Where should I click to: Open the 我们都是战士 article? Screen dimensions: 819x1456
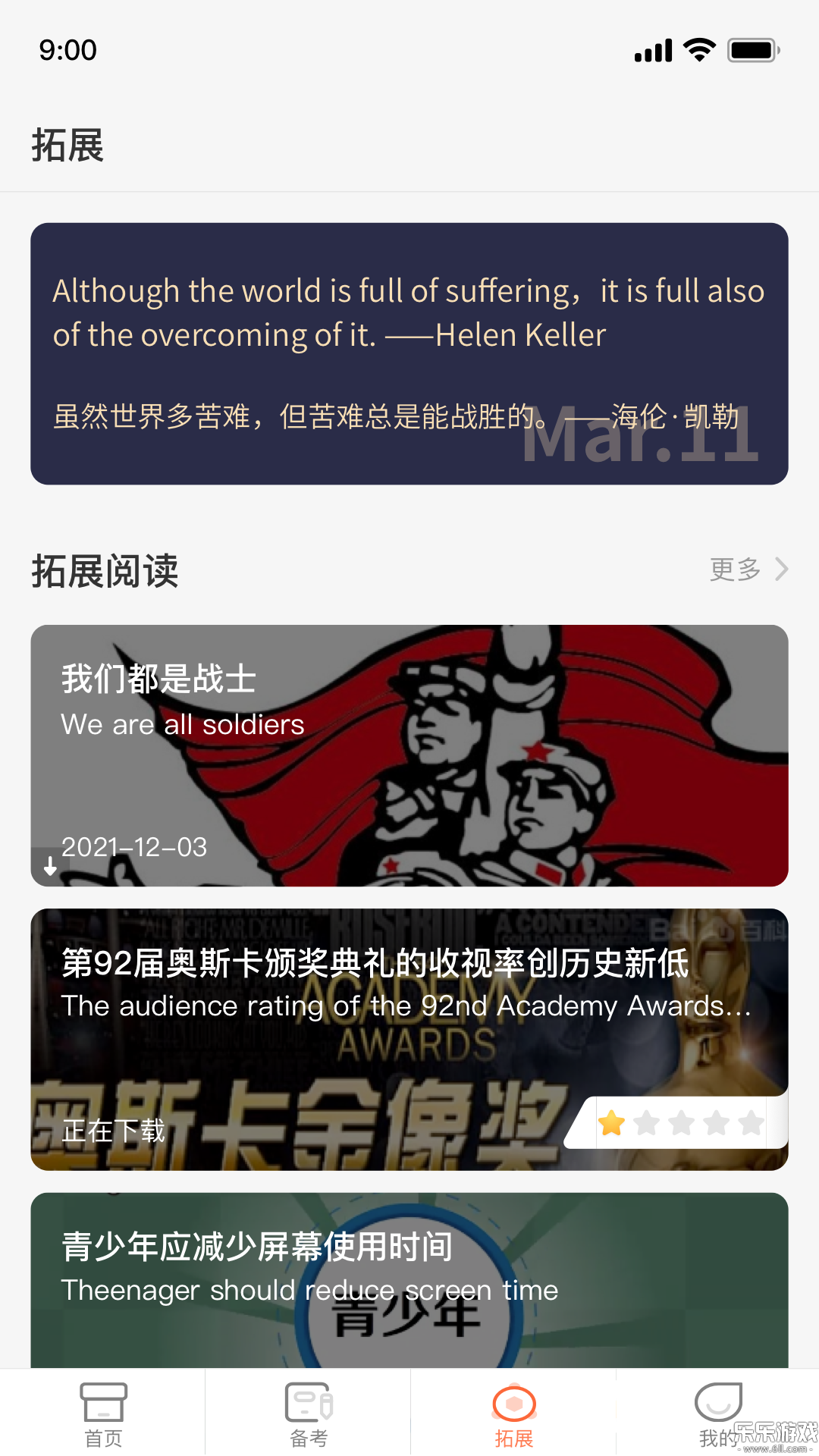coord(409,755)
